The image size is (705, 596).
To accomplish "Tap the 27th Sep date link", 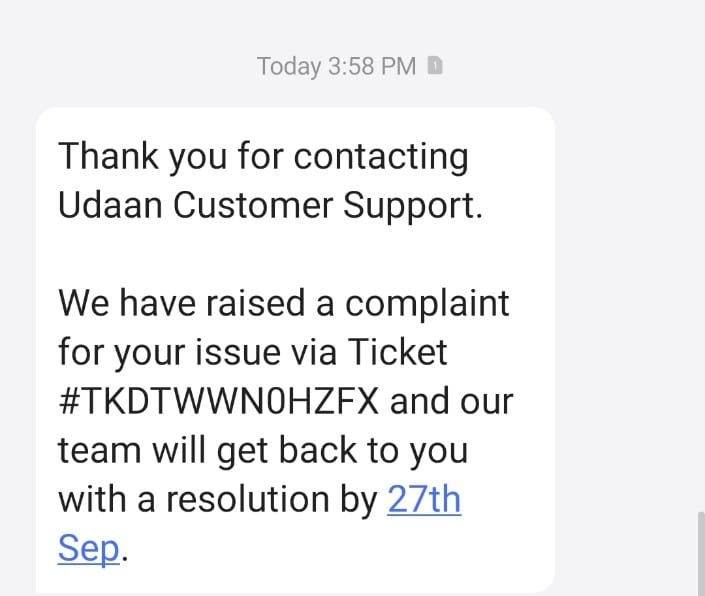I will [x=424, y=500].
